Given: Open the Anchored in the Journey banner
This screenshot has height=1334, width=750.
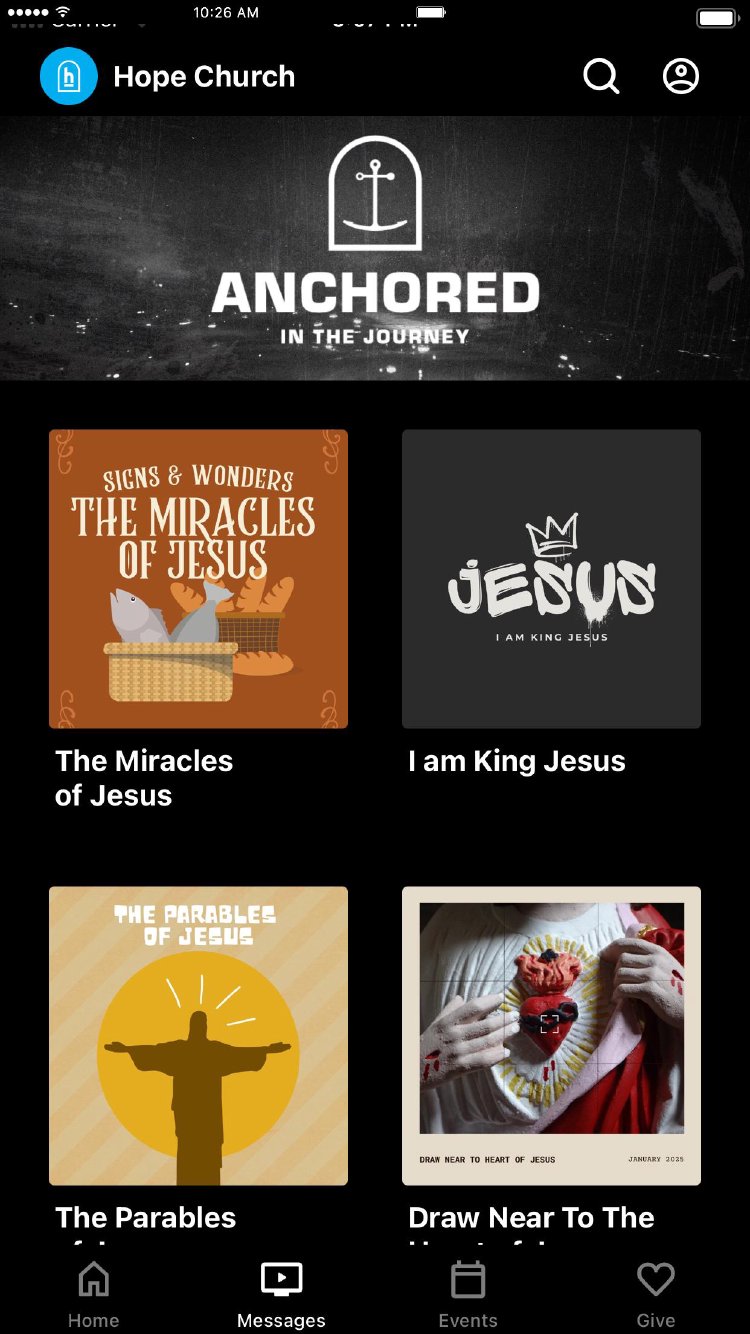Looking at the screenshot, I should tap(375, 248).
